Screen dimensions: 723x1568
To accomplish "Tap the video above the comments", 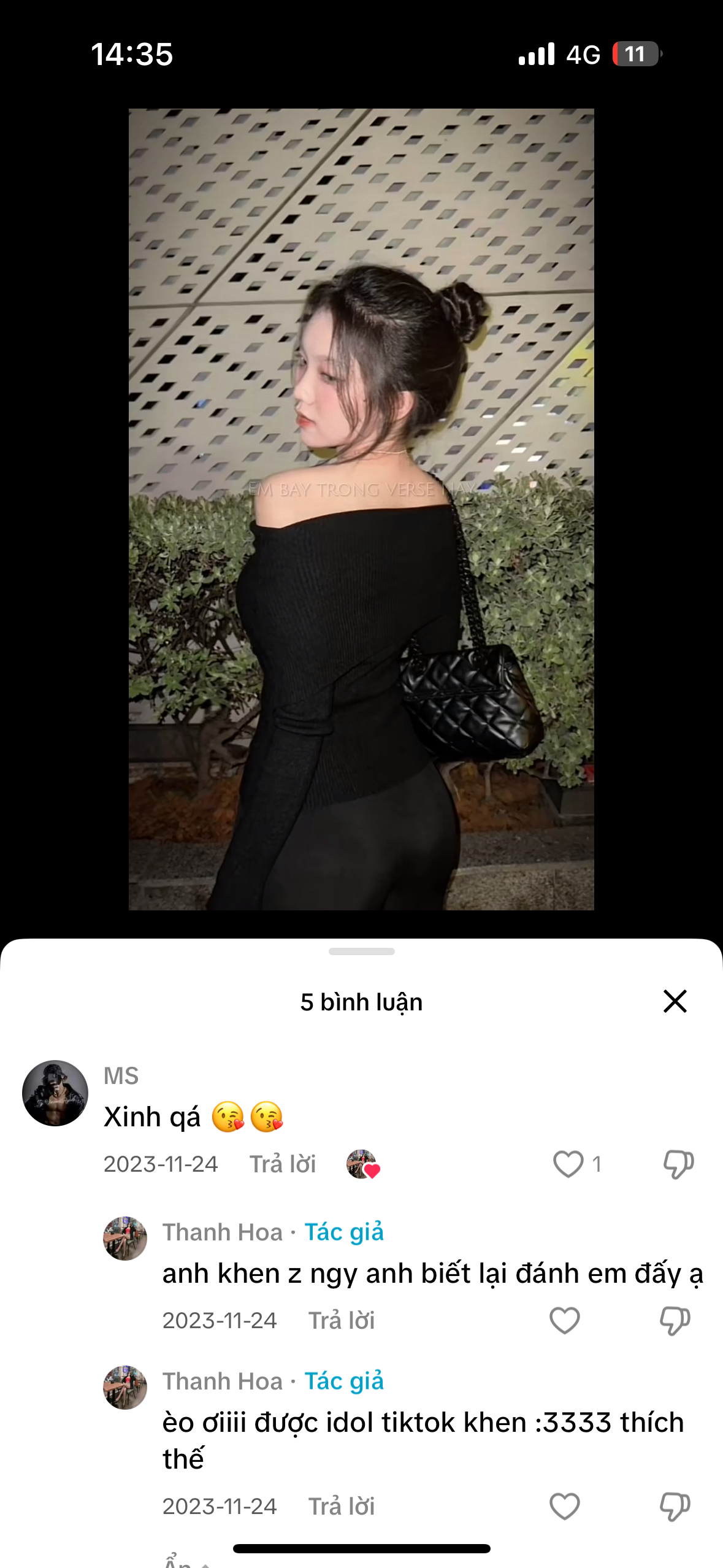I will 361,509.
